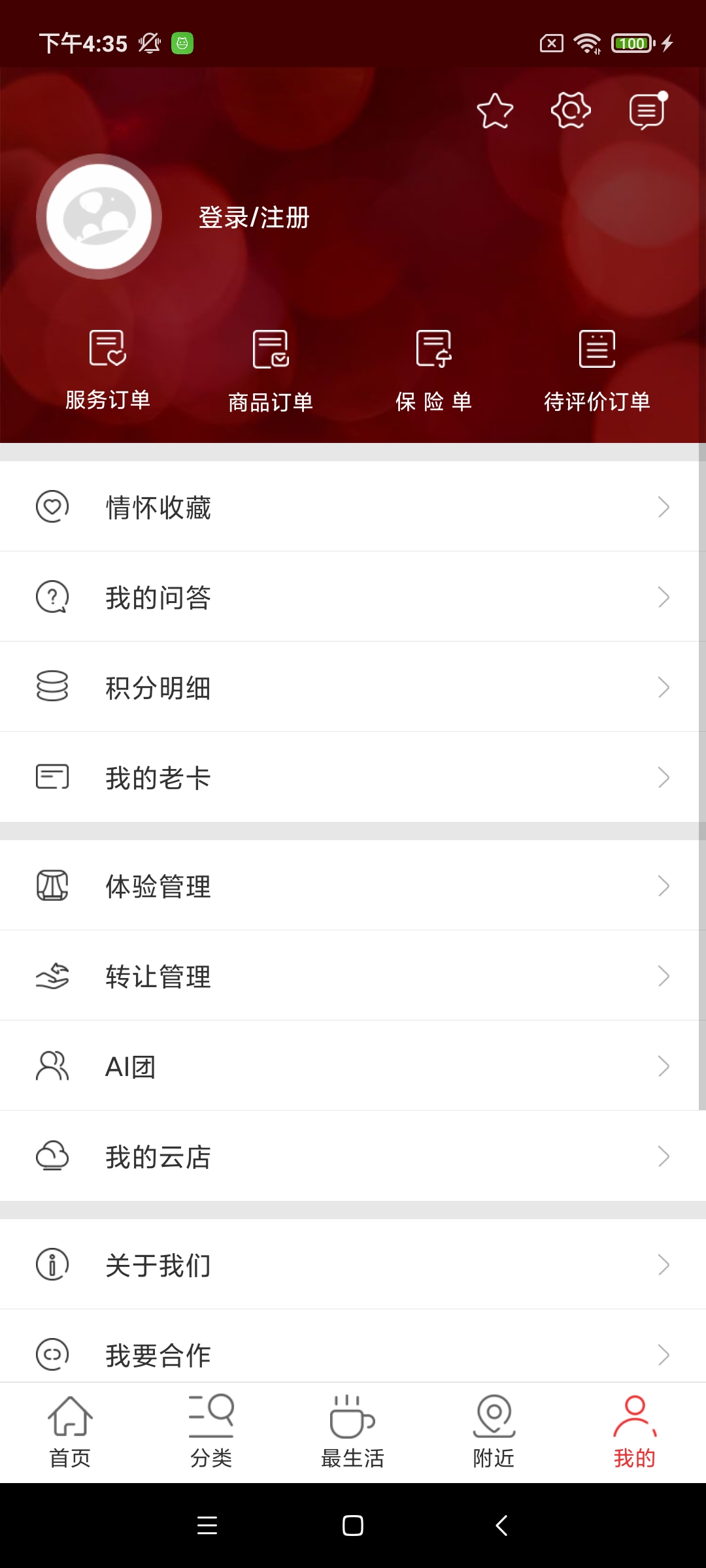Tap the star favorites icon at top
706x1568 pixels.
tap(495, 111)
